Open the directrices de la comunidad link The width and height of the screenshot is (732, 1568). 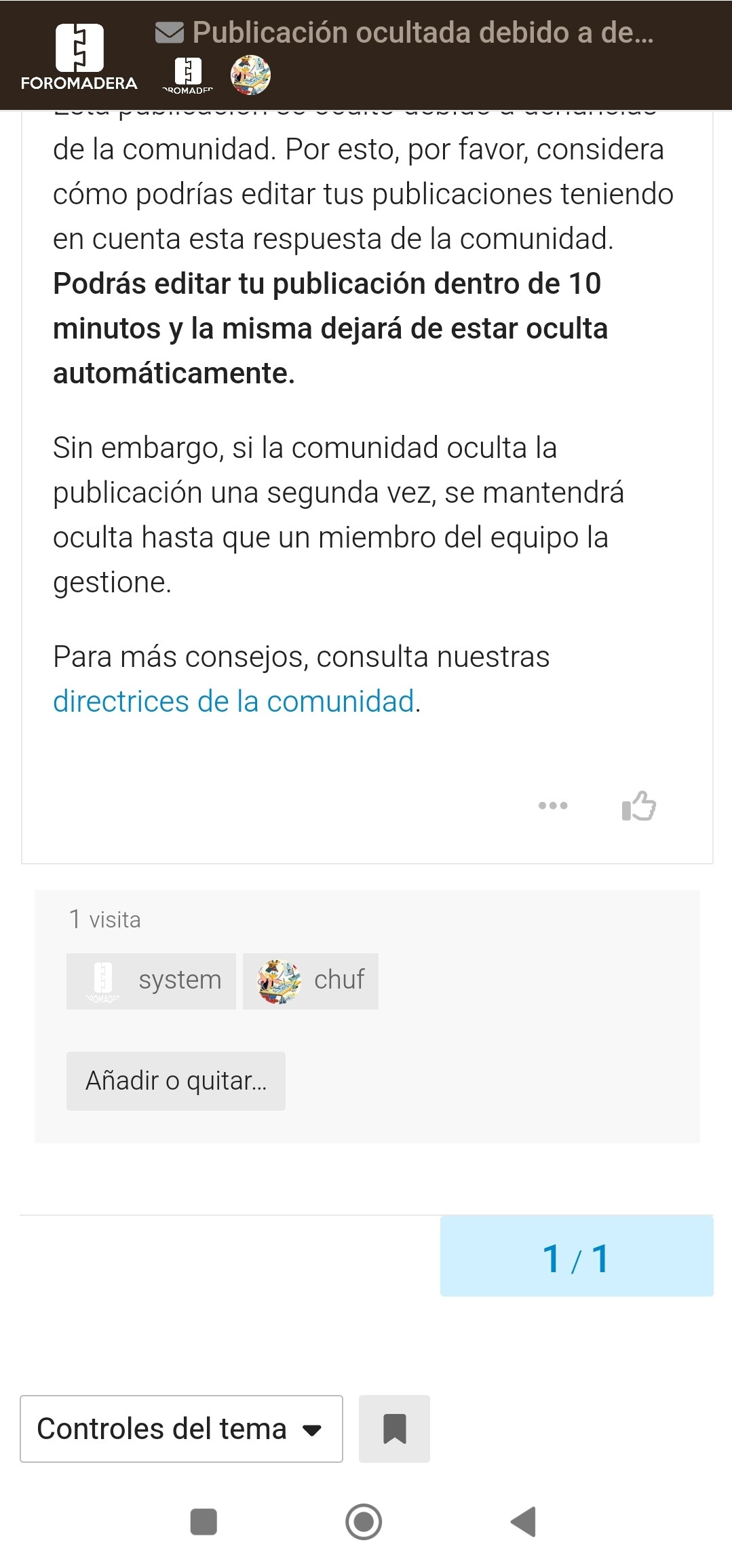tap(234, 701)
